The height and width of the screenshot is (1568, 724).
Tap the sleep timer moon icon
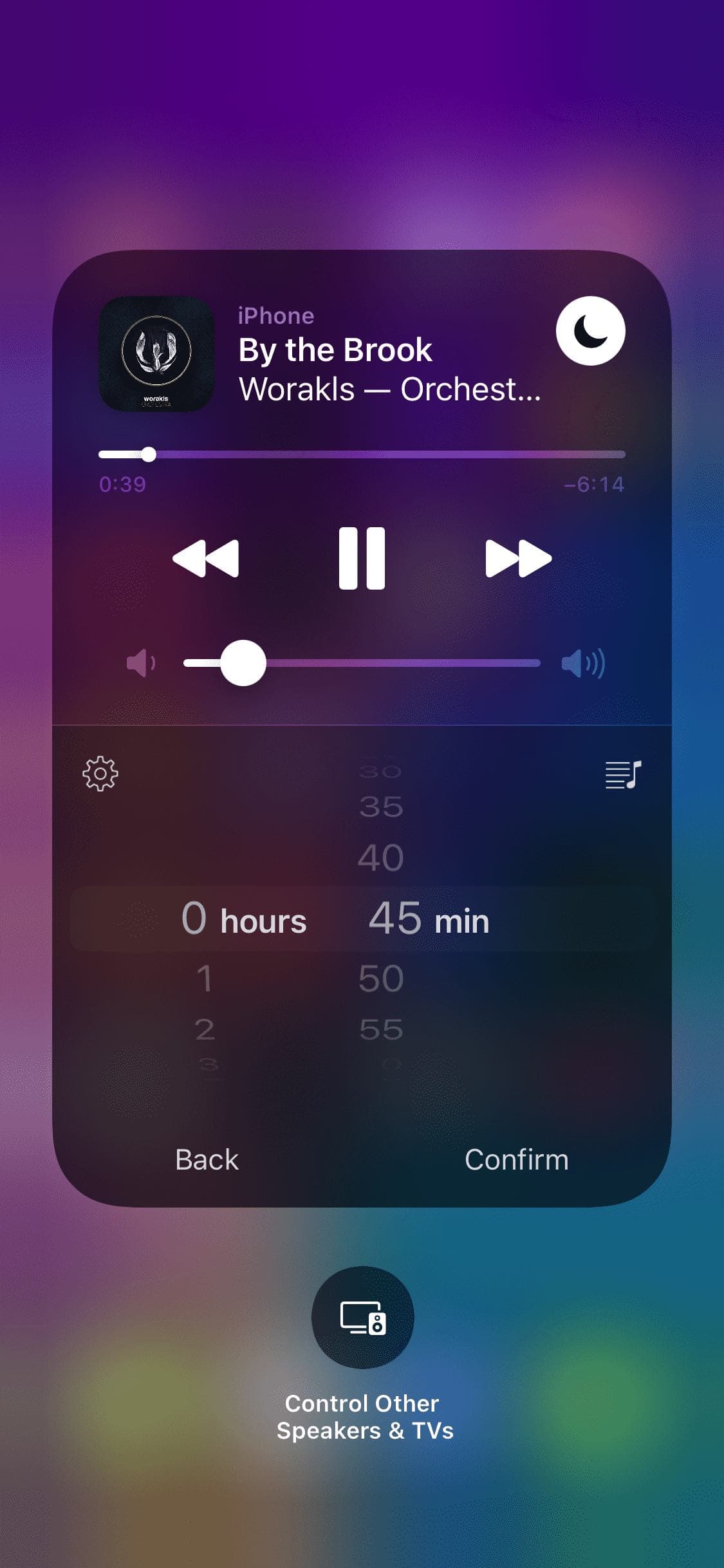tap(590, 331)
